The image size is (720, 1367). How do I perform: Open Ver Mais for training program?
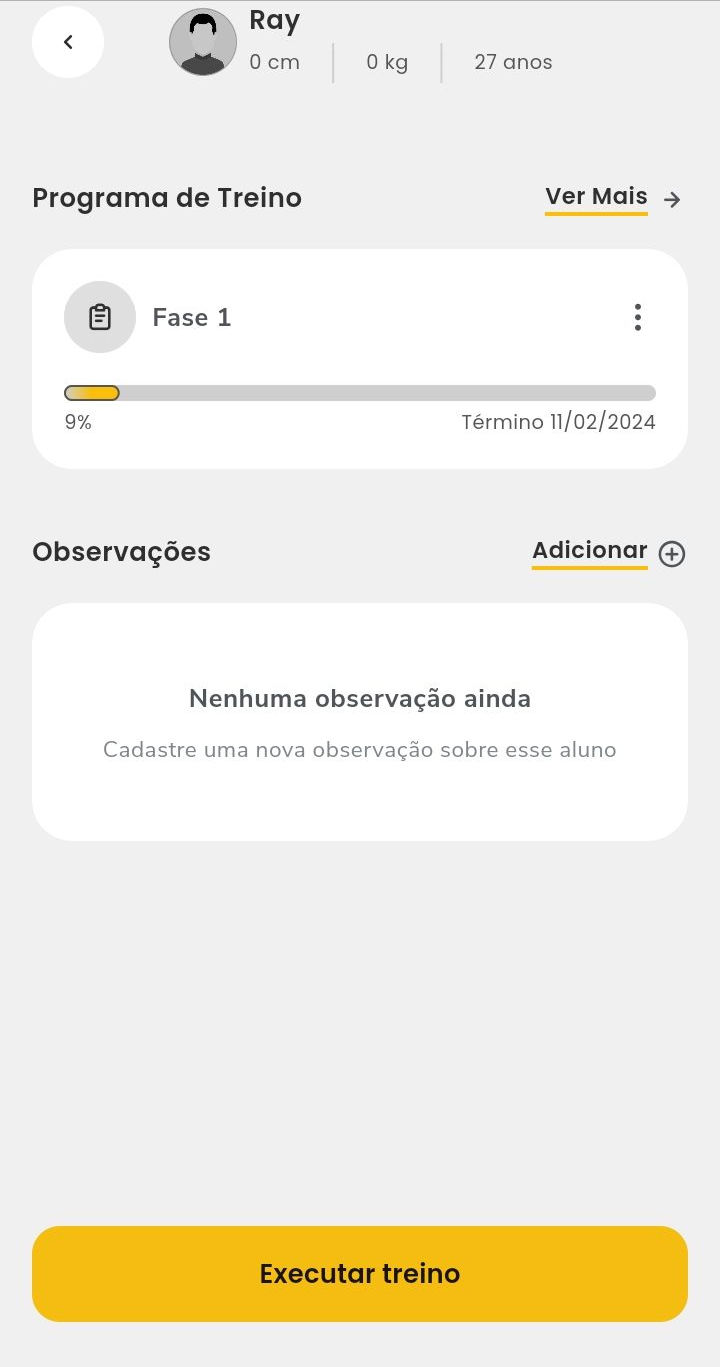coord(612,197)
